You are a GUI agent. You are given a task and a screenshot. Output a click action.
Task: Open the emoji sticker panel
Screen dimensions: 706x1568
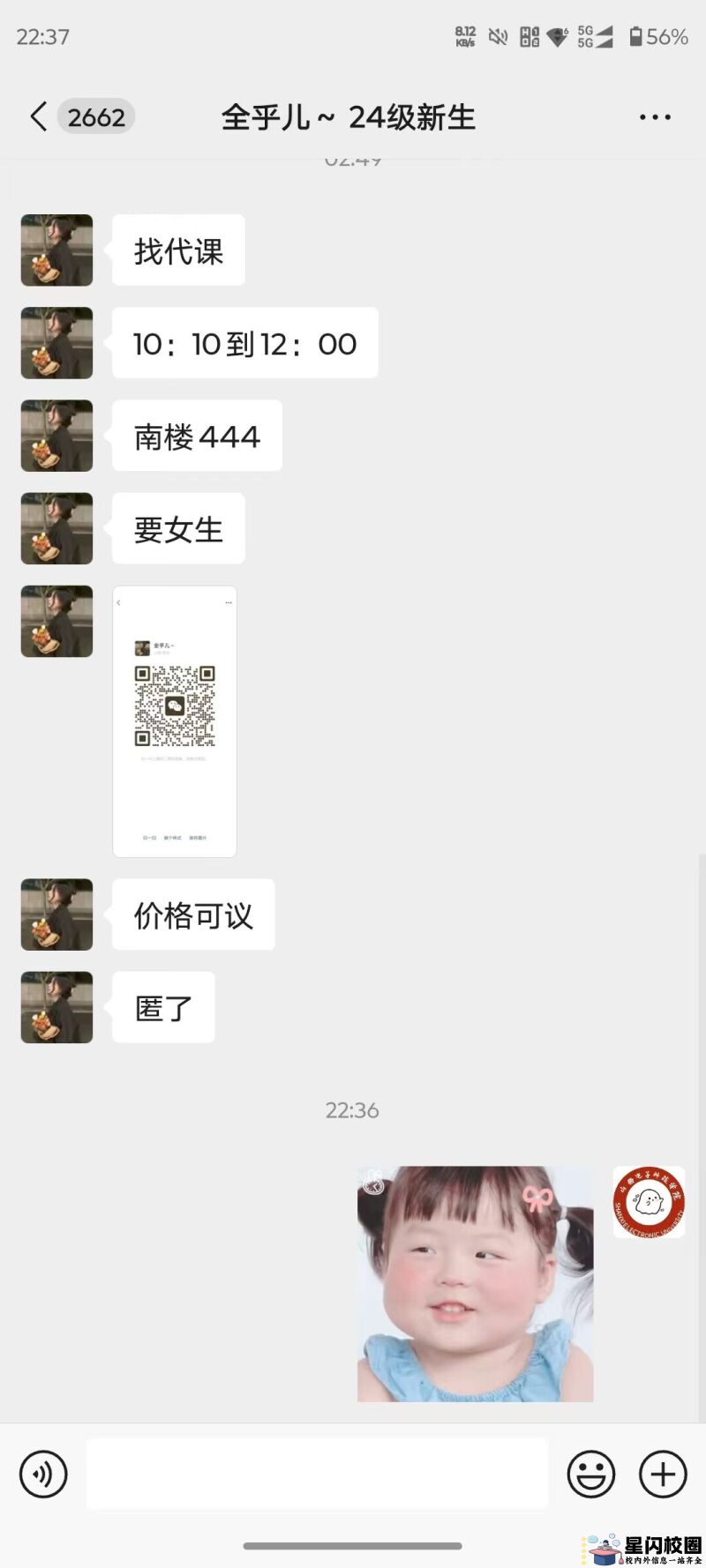point(590,1474)
